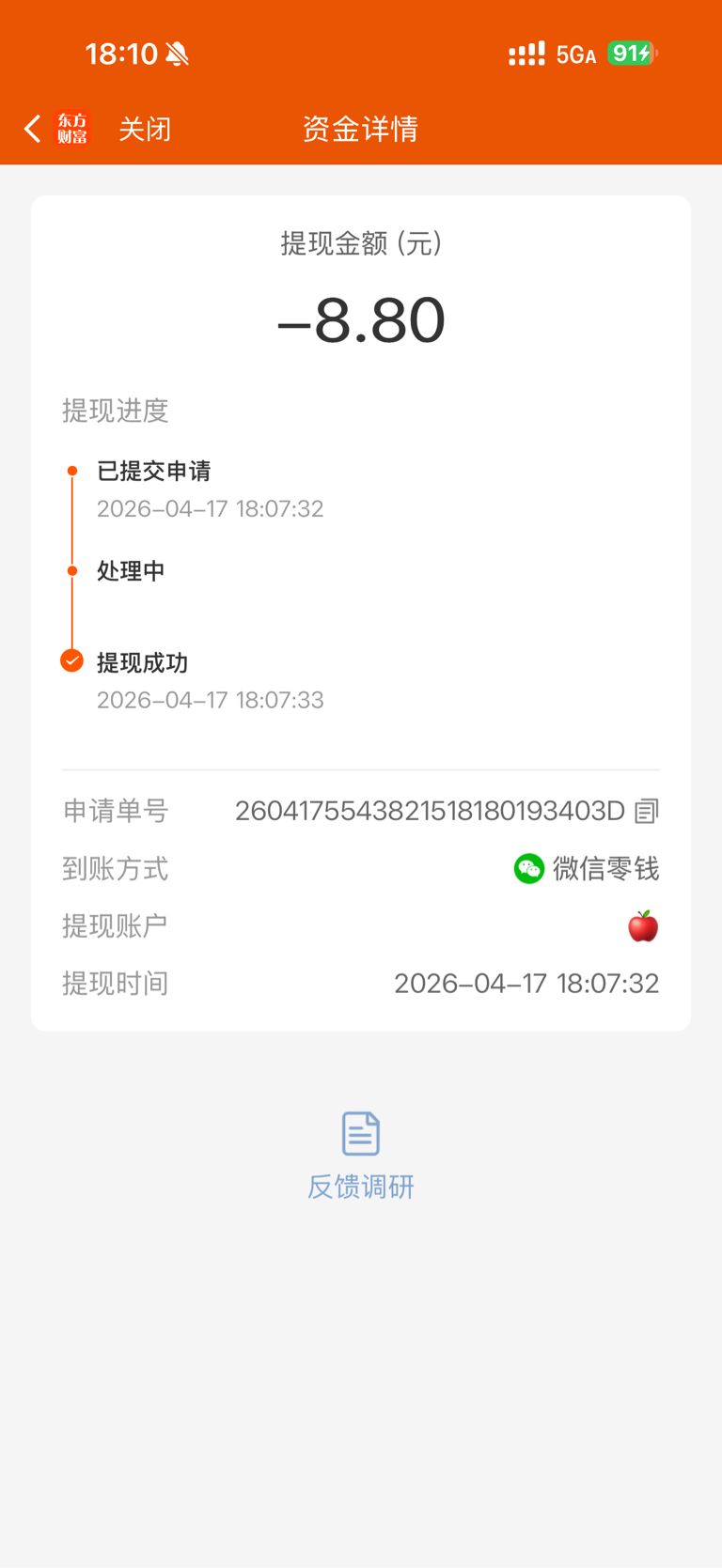The width and height of the screenshot is (722, 1568).
Task: Tap 关闭 to close the page
Action: point(145,129)
